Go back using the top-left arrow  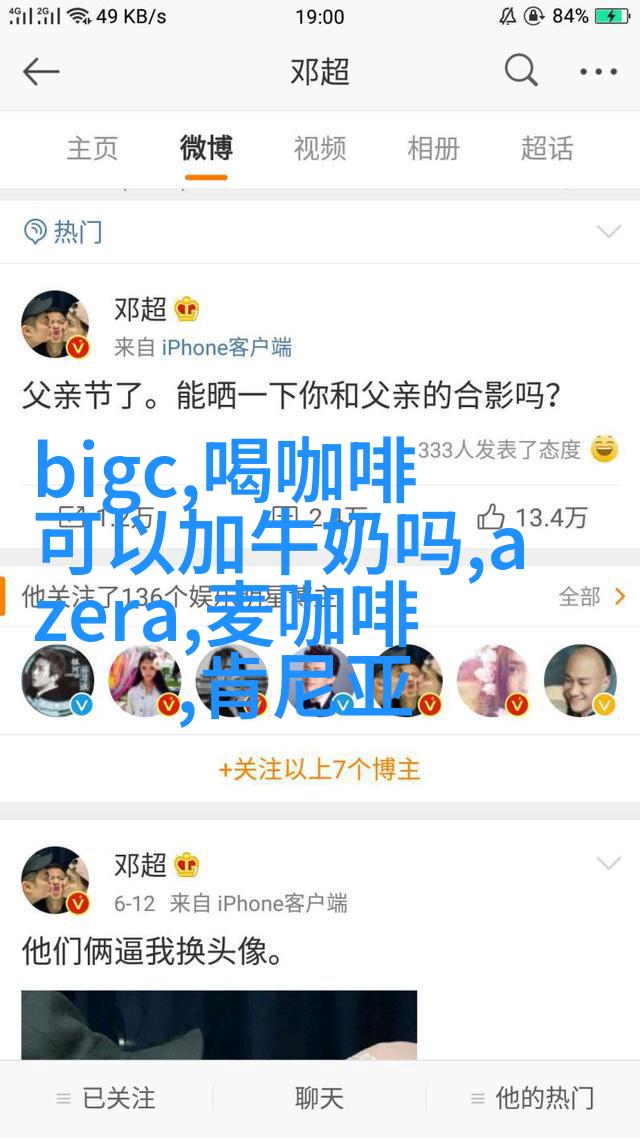42,72
